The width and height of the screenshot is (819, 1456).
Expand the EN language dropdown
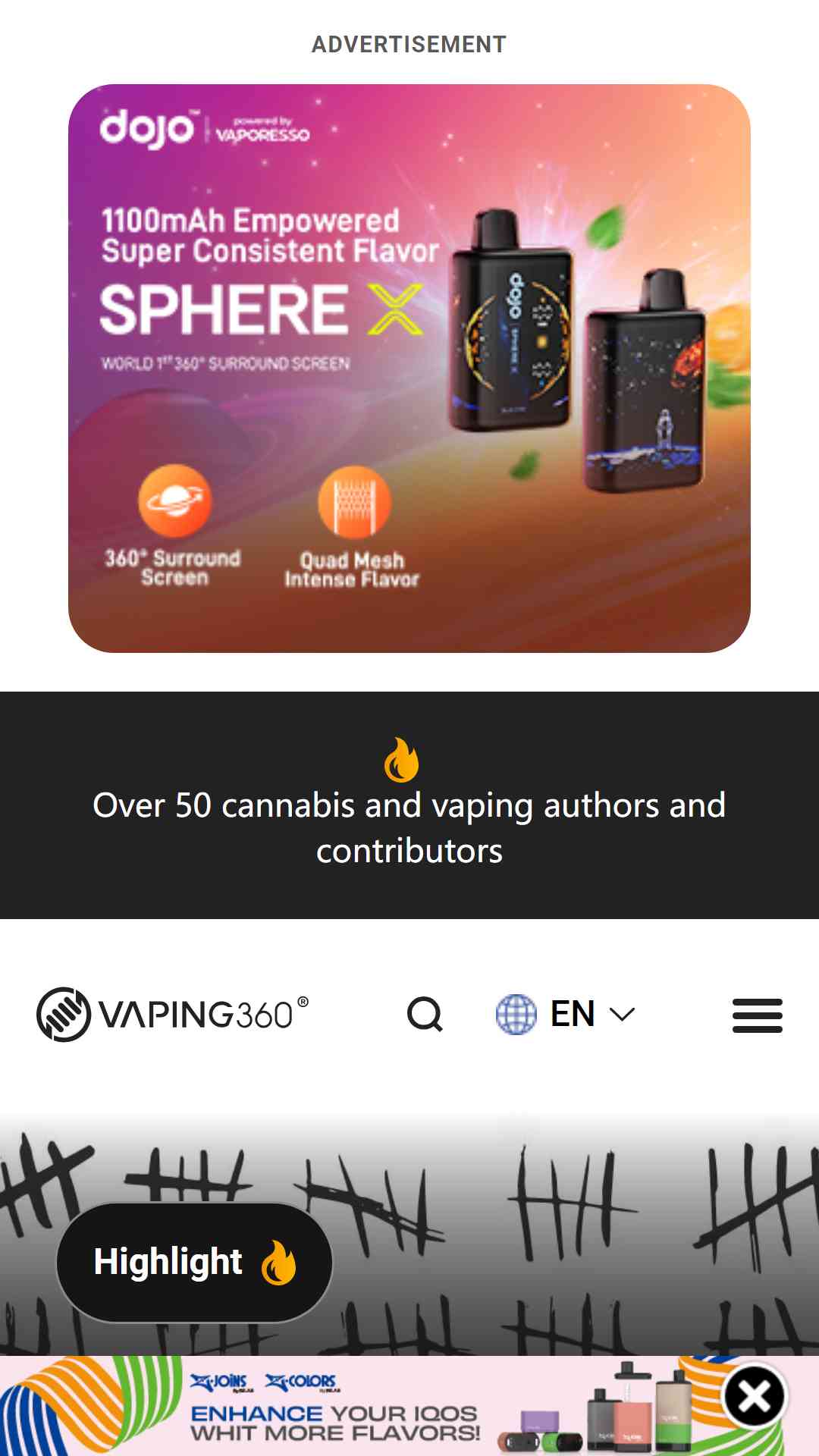pos(566,1015)
